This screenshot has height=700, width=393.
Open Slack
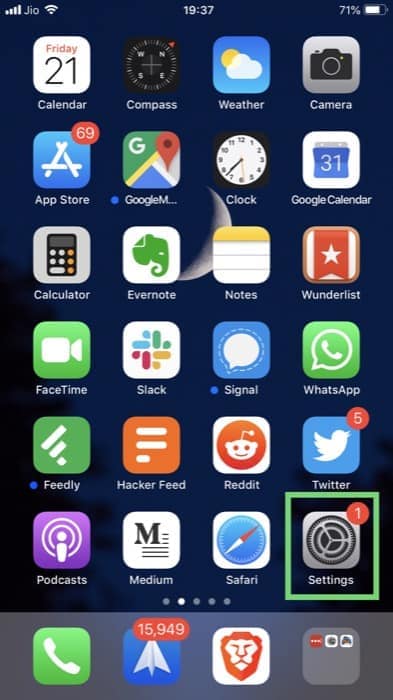coord(151,350)
